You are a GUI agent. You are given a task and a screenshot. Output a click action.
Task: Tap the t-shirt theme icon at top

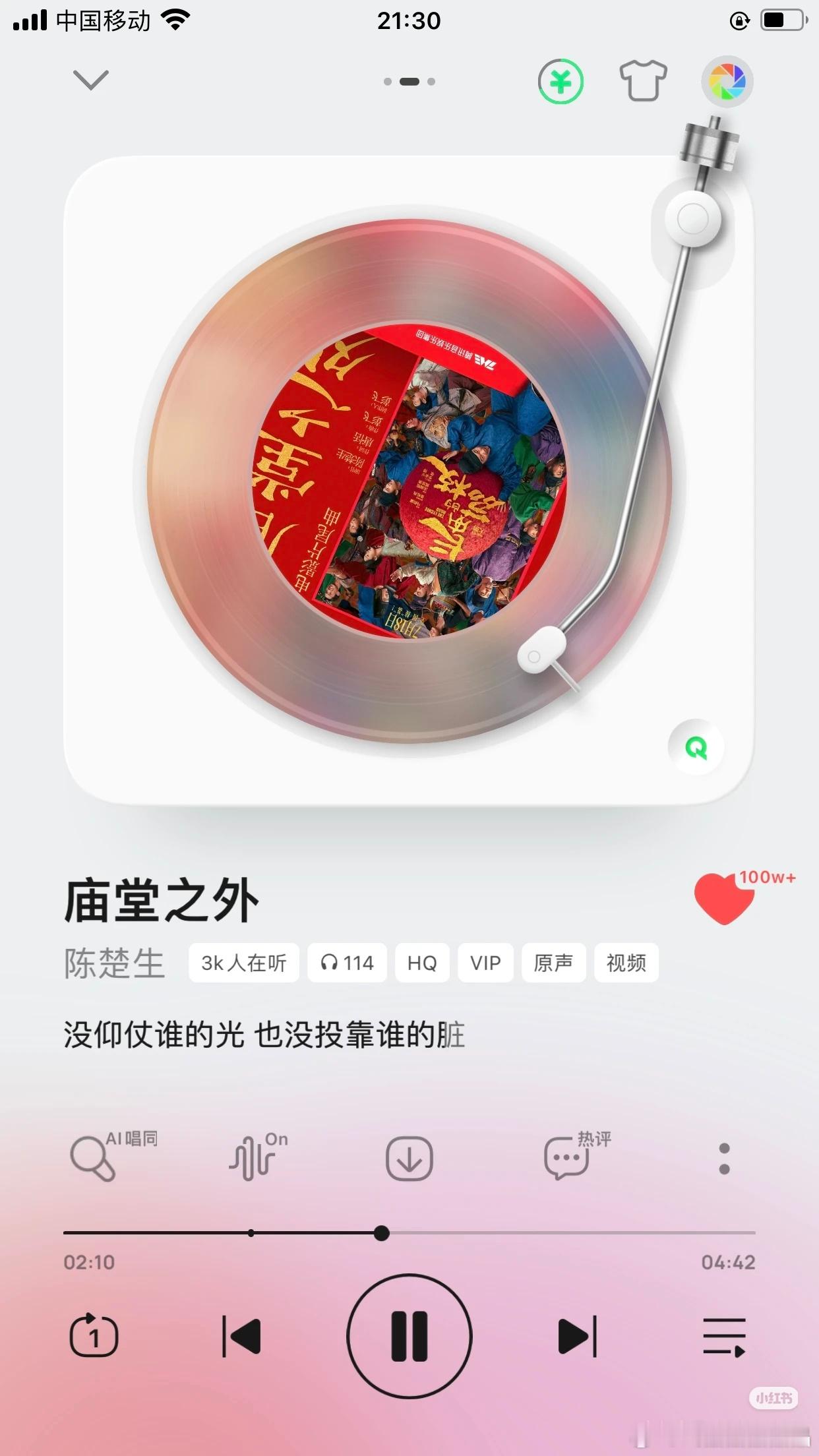[x=643, y=81]
